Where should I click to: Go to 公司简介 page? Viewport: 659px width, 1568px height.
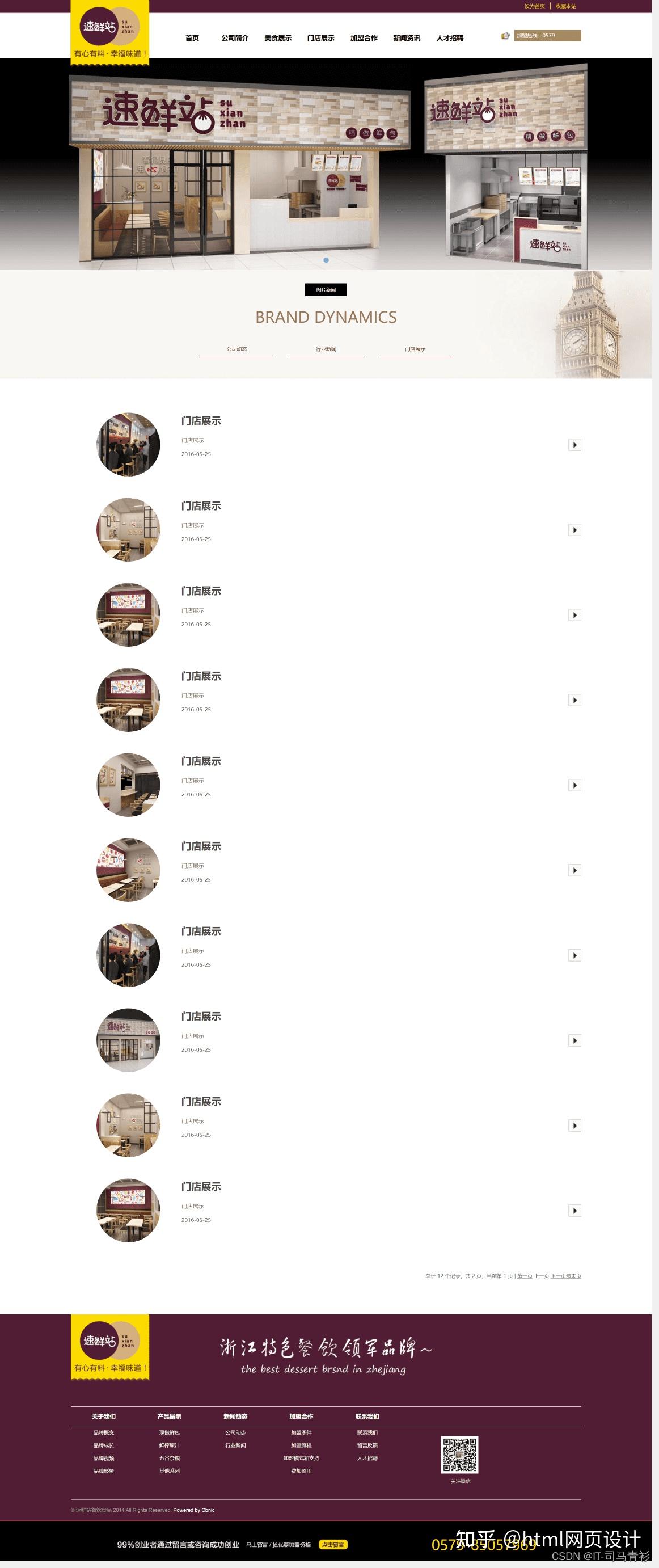click(x=235, y=38)
